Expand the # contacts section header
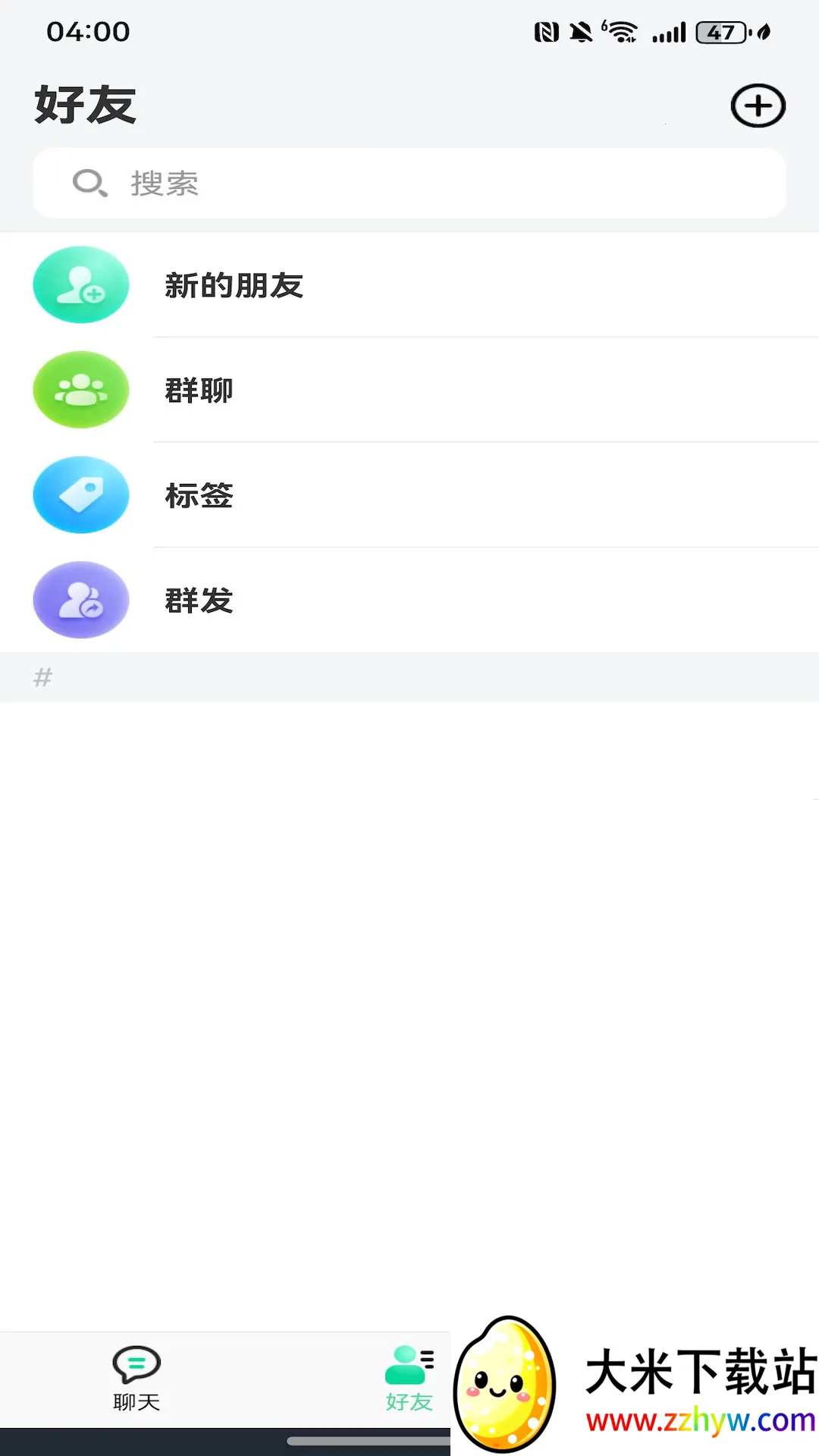The height and width of the screenshot is (1456, 819). (42, 677)
